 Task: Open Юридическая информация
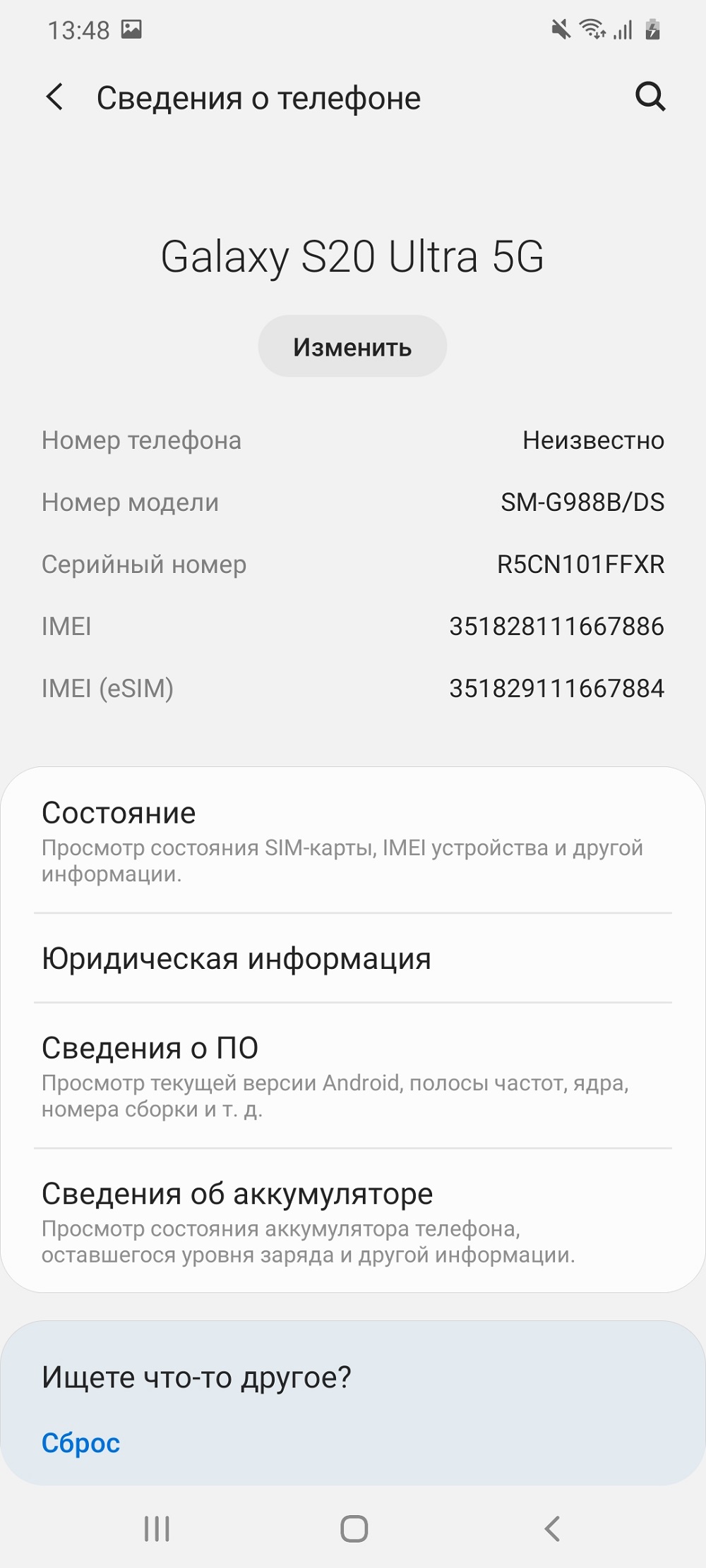[353, 958]
